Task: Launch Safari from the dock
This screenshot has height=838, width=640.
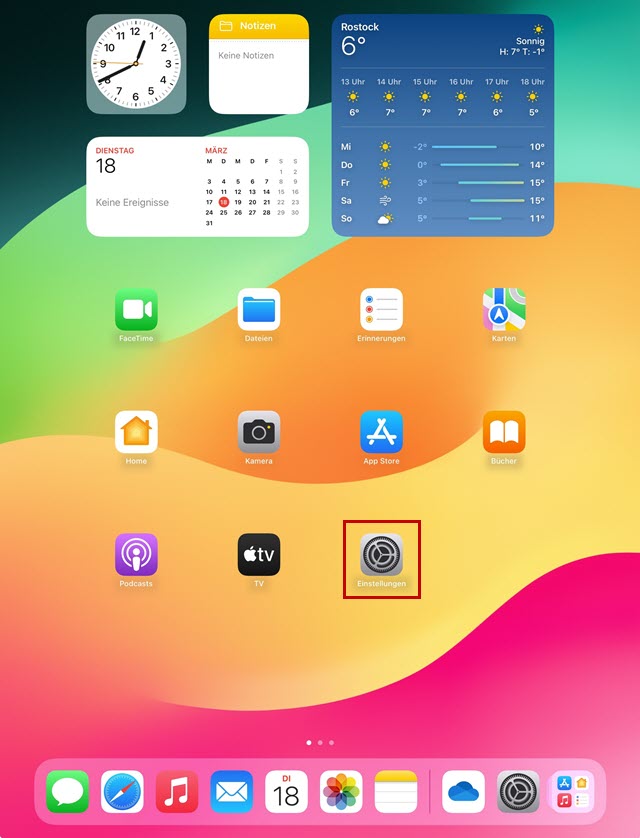Action: [122, 792]
